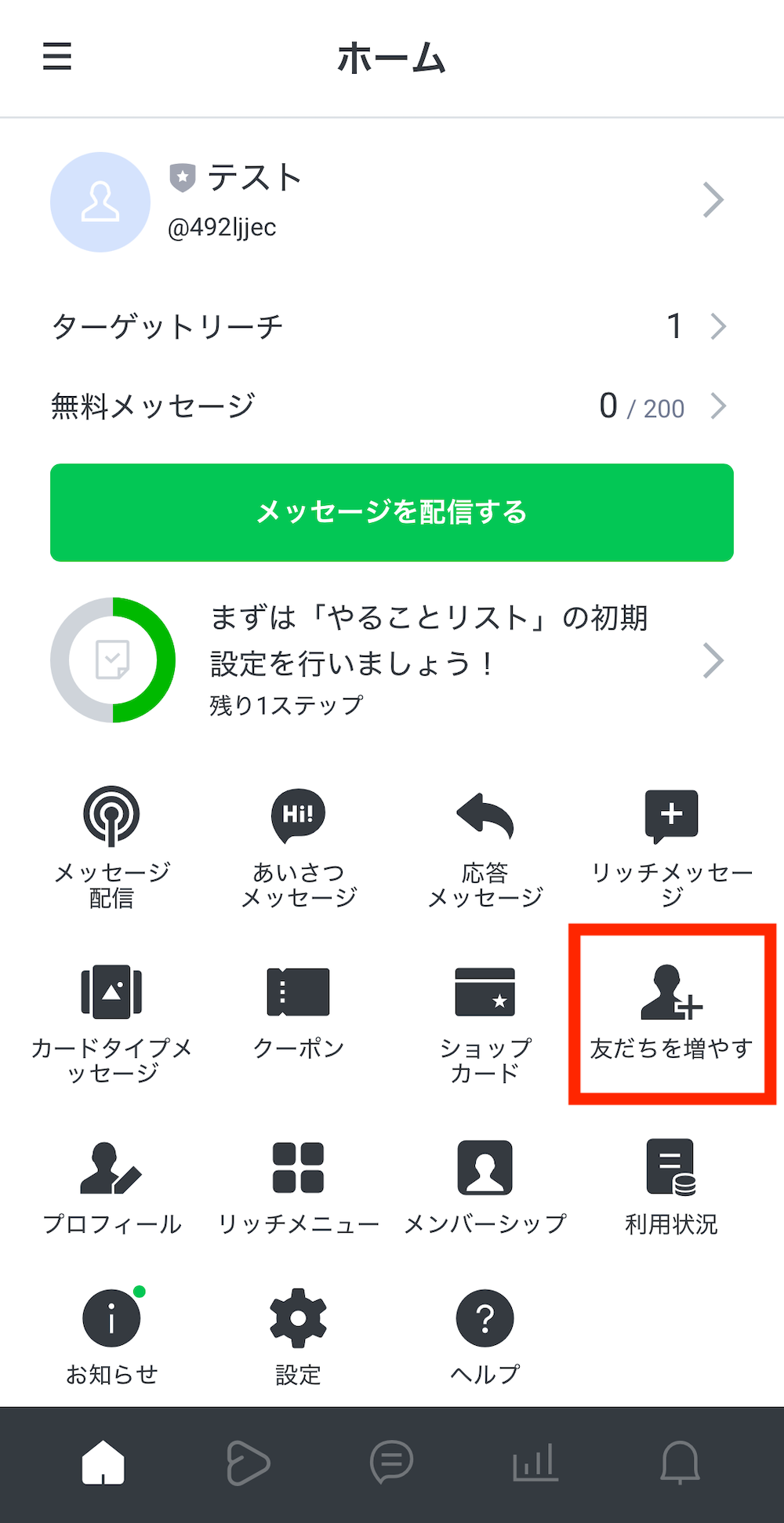Open ヘルプ
784x1523 pixels.
point(485,1337)
